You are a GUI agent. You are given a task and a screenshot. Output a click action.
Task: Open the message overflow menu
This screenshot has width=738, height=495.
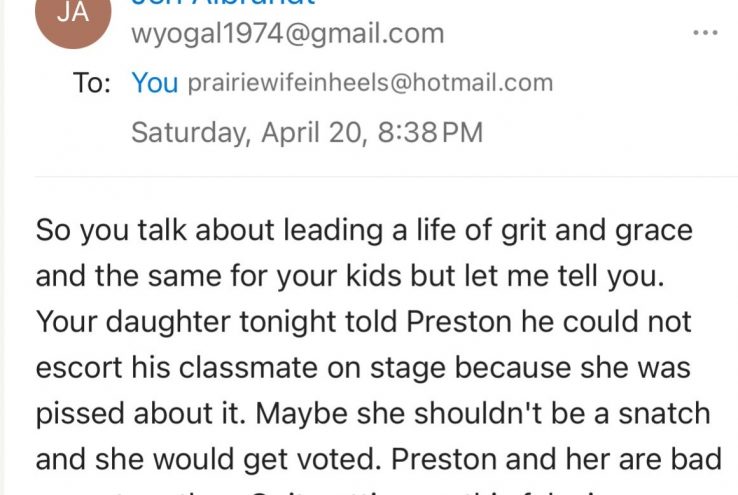(x=705, y=33)
